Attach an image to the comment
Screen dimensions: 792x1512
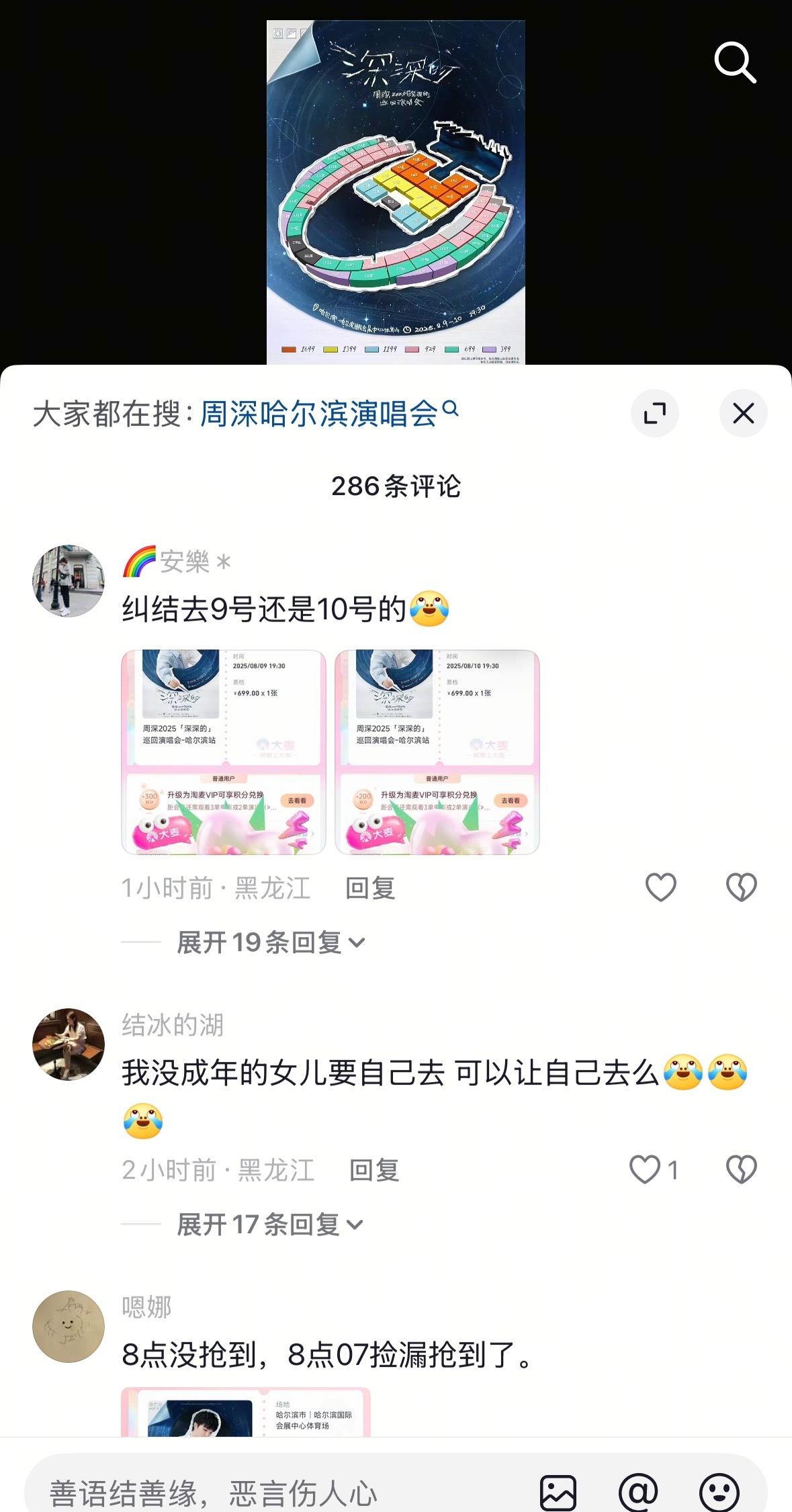(x=558, y=1493)
